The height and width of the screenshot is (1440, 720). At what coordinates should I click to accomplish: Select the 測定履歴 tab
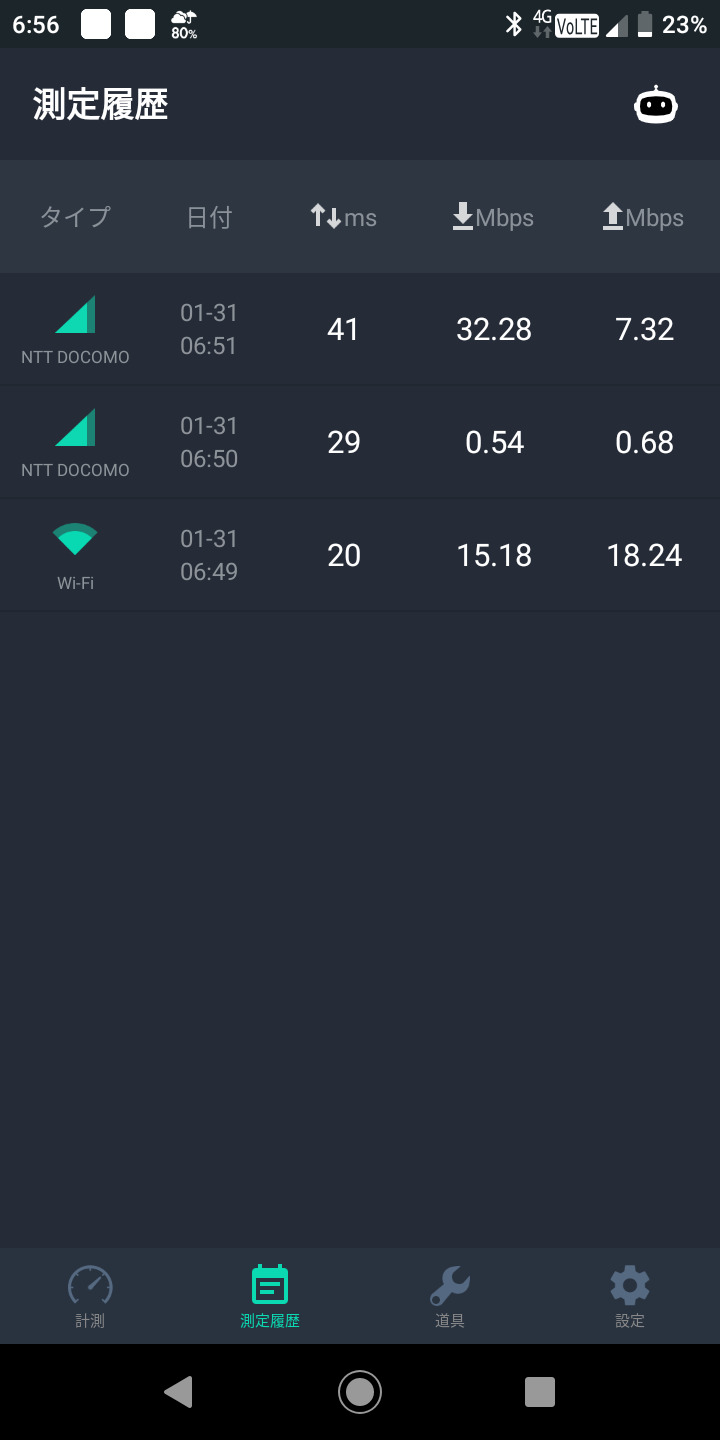point(270,1296)
